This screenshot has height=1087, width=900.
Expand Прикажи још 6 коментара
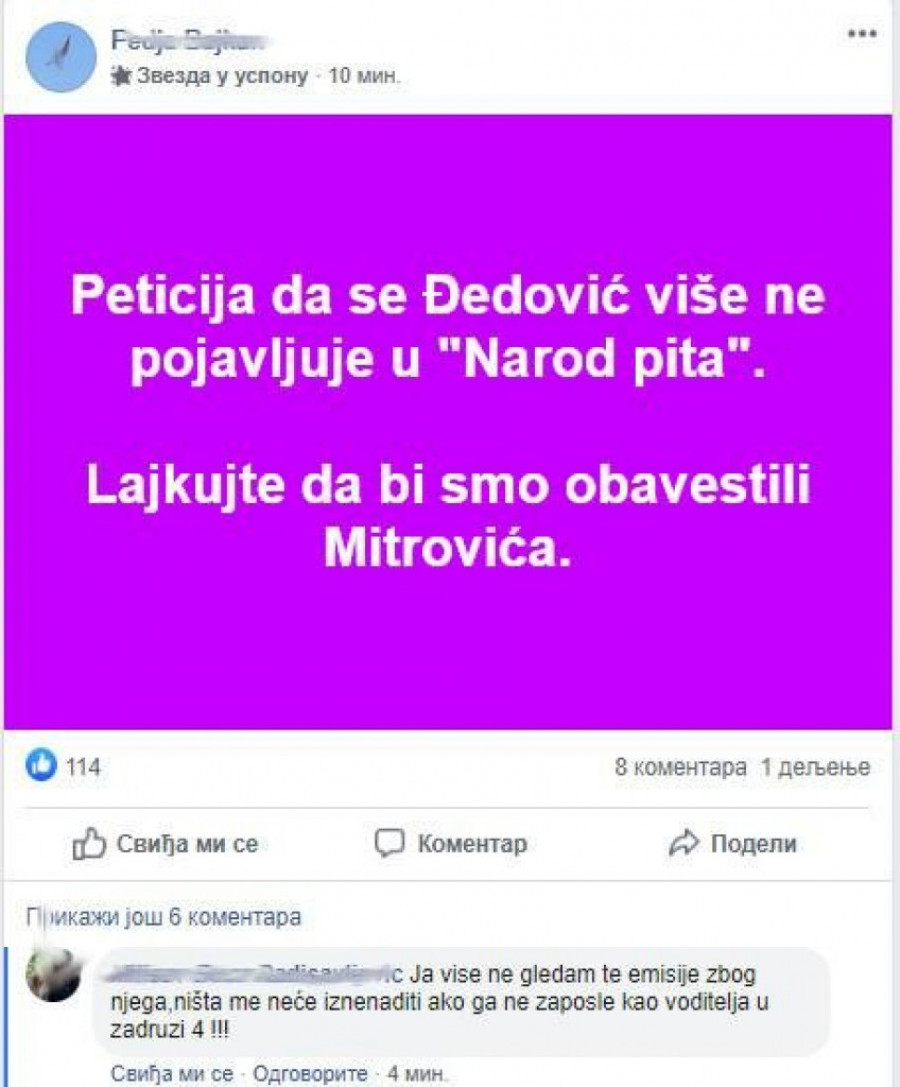click(164, 915)
